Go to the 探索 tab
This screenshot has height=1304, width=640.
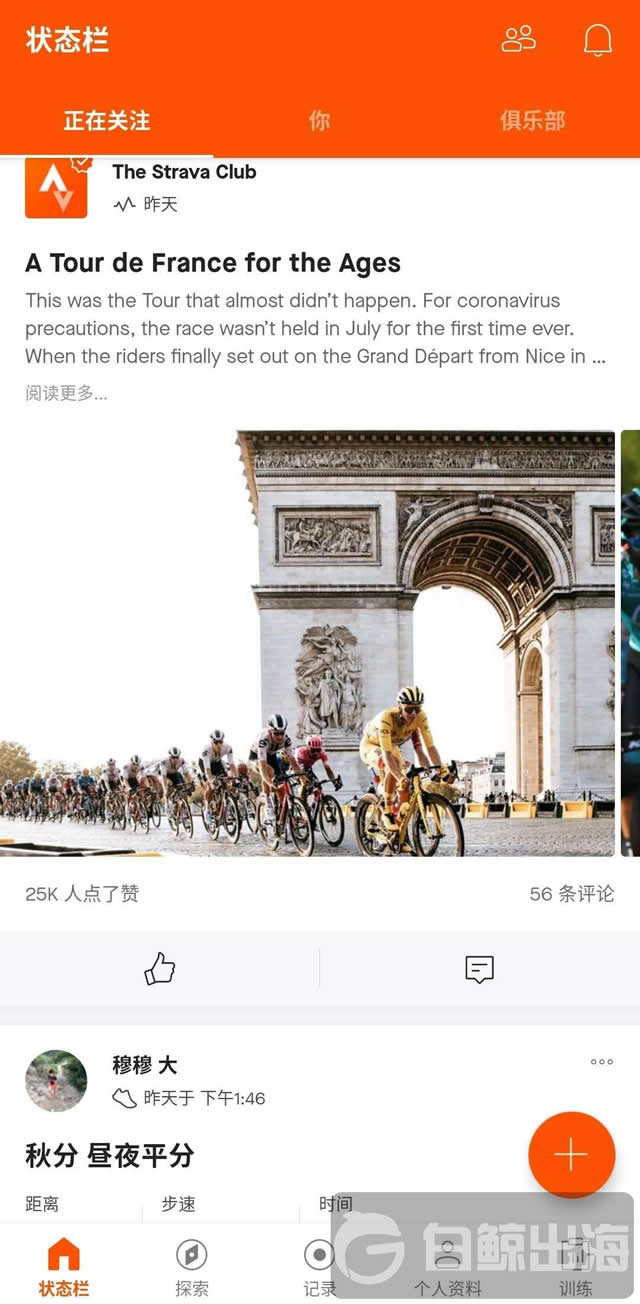click(x=191, y=1266)
